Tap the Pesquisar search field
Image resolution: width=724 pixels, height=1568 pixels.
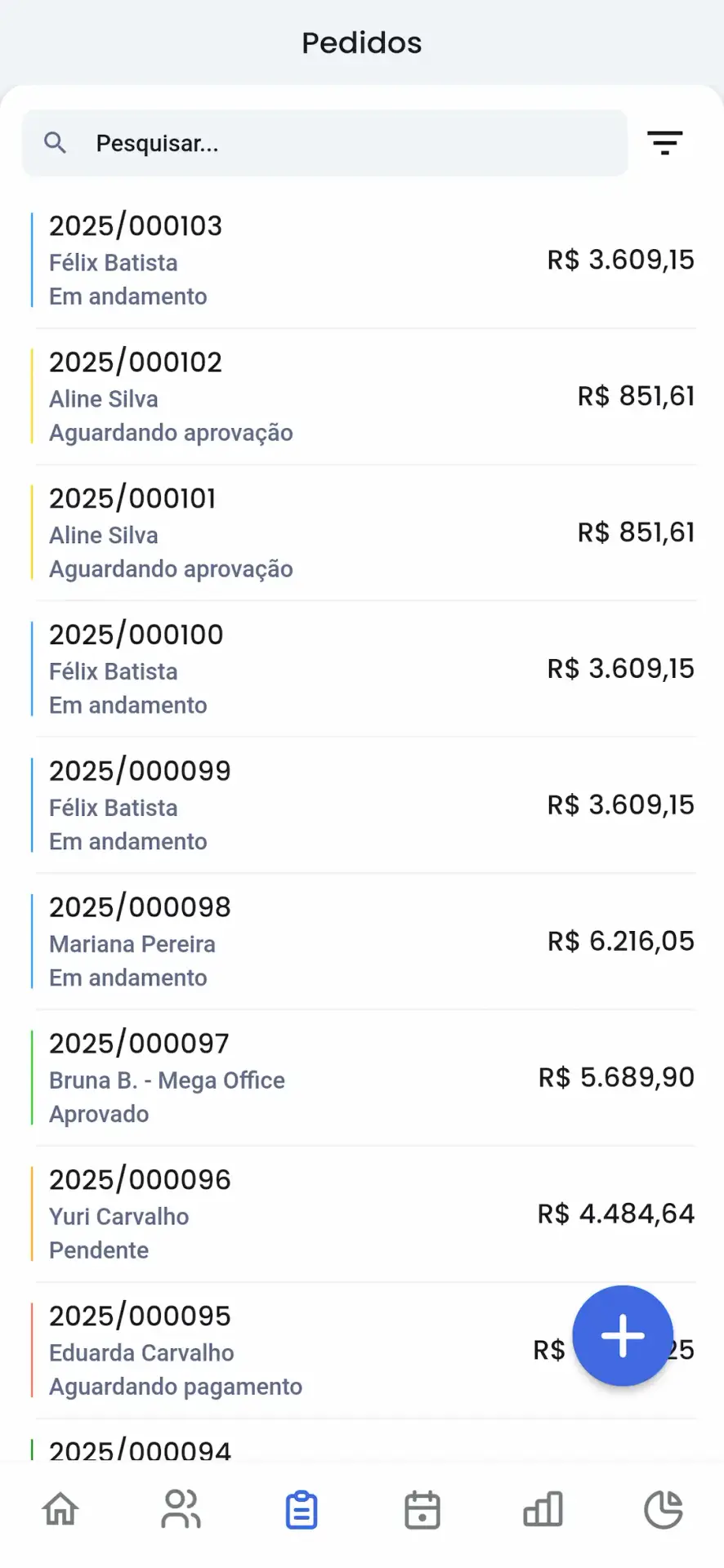click(325, 143)
